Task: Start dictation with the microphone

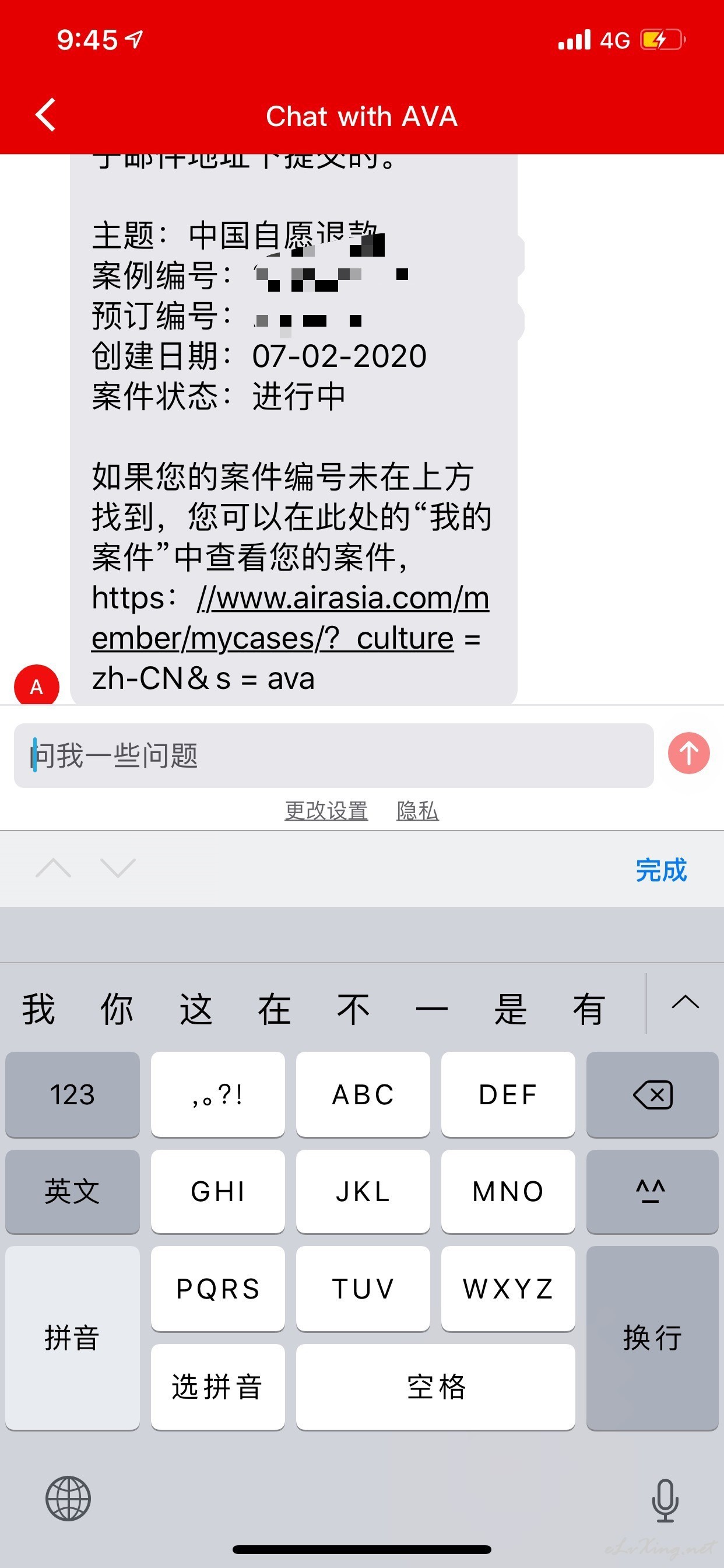Action: click(665, 1500)
